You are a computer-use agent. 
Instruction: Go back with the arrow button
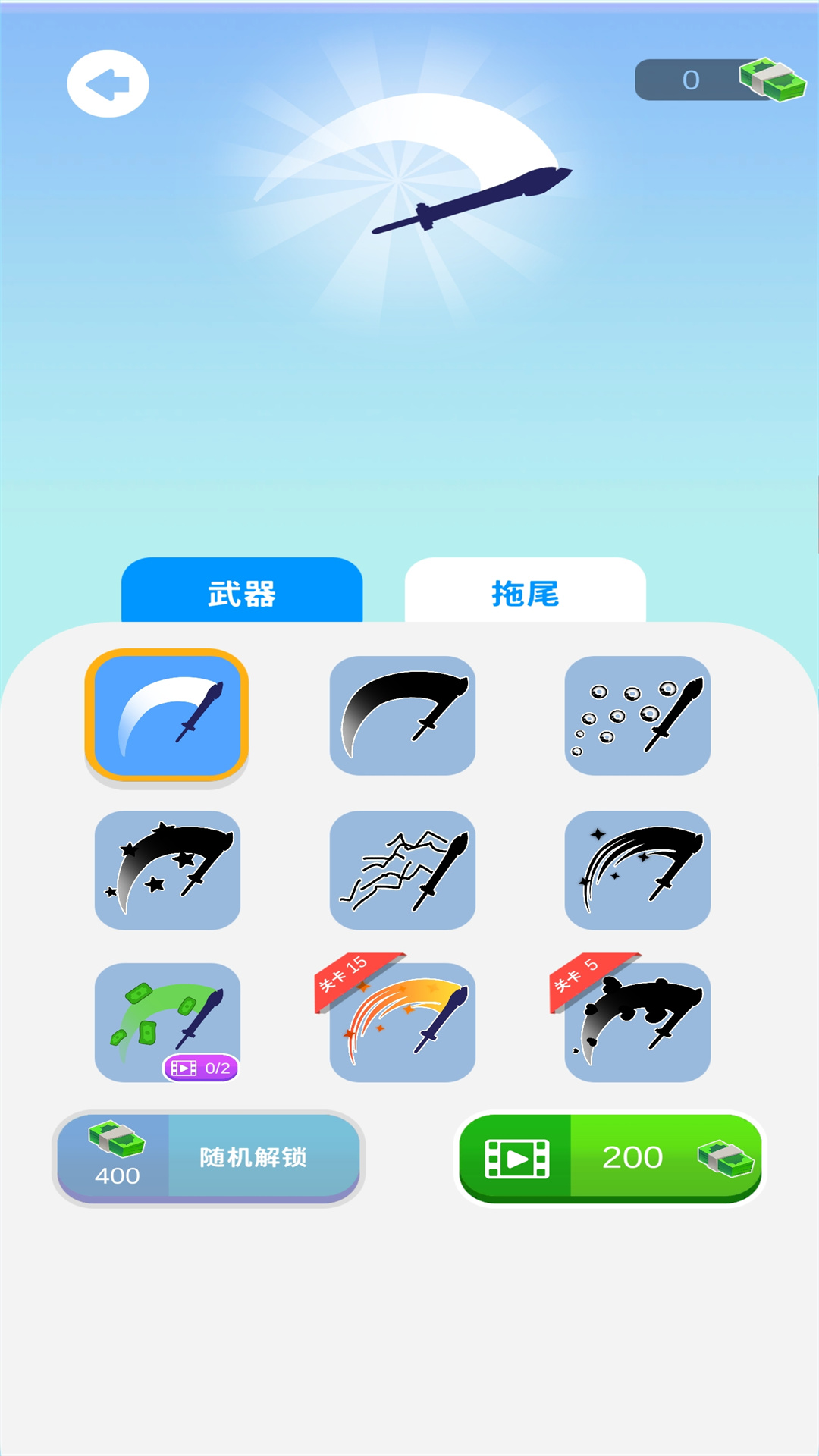click(x=108, y=83)
